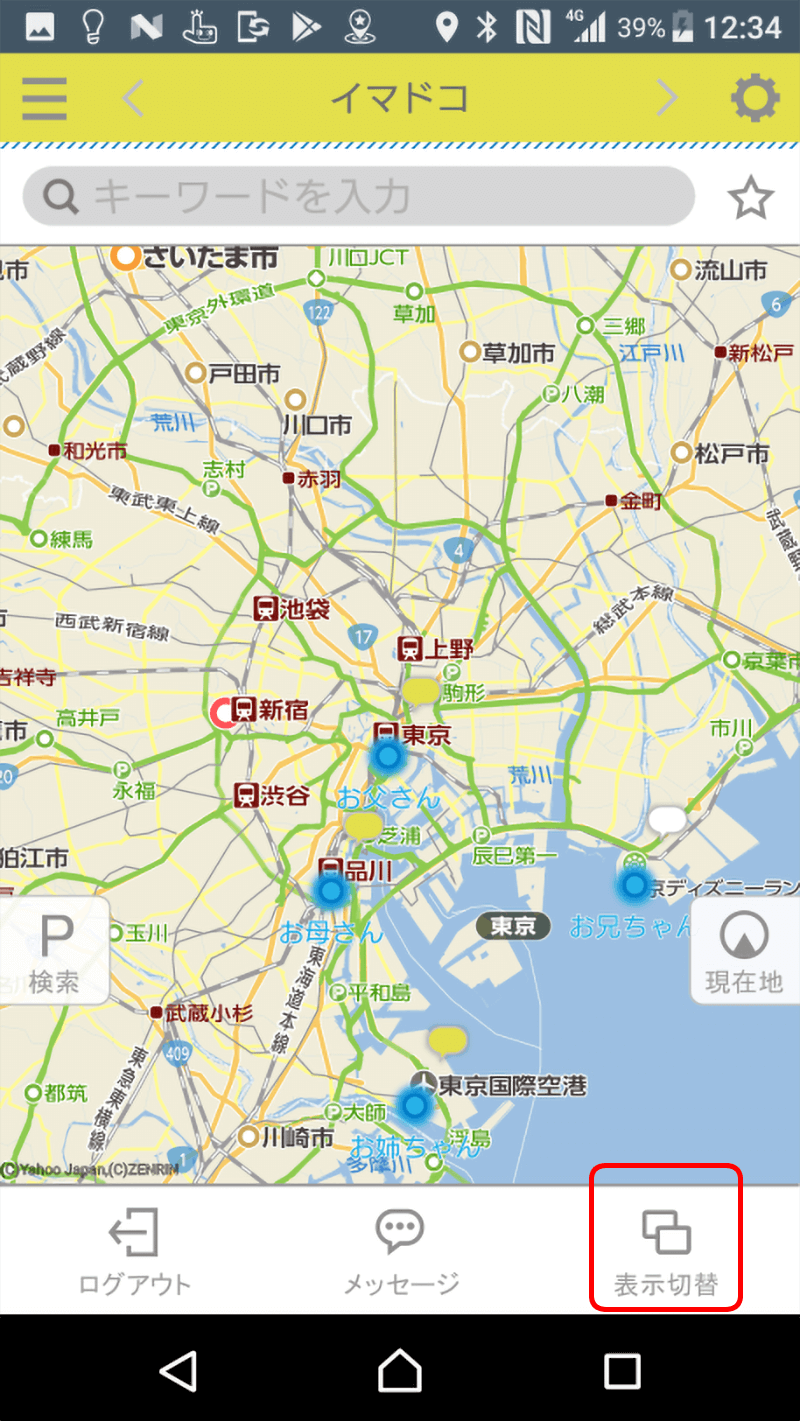
Task: Select the お母さん location marker
Action: [330, 889]
